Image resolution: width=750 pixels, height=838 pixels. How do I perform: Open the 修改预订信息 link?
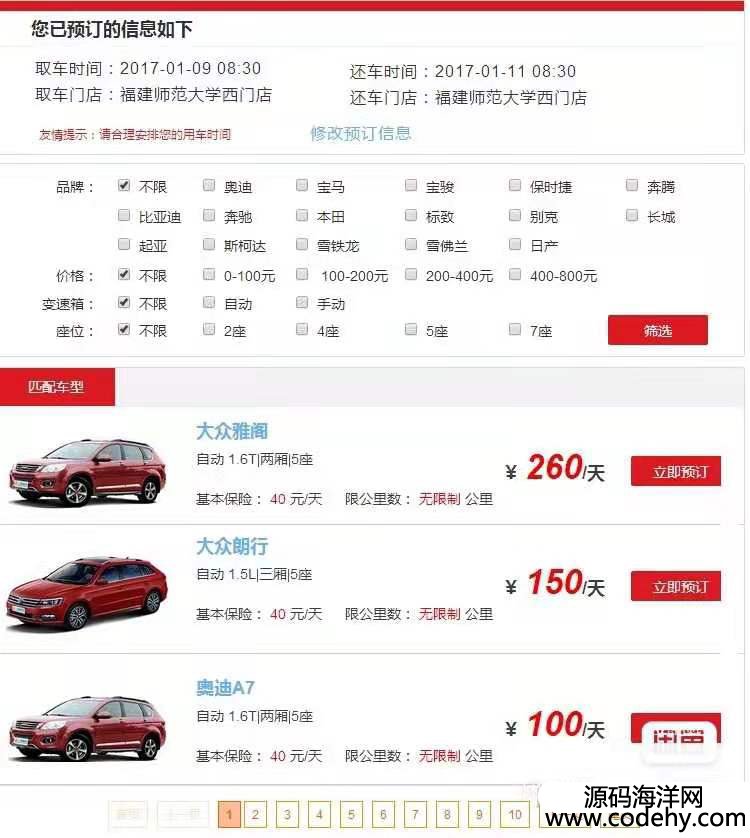pyautogui.click(x=360, y=133)
